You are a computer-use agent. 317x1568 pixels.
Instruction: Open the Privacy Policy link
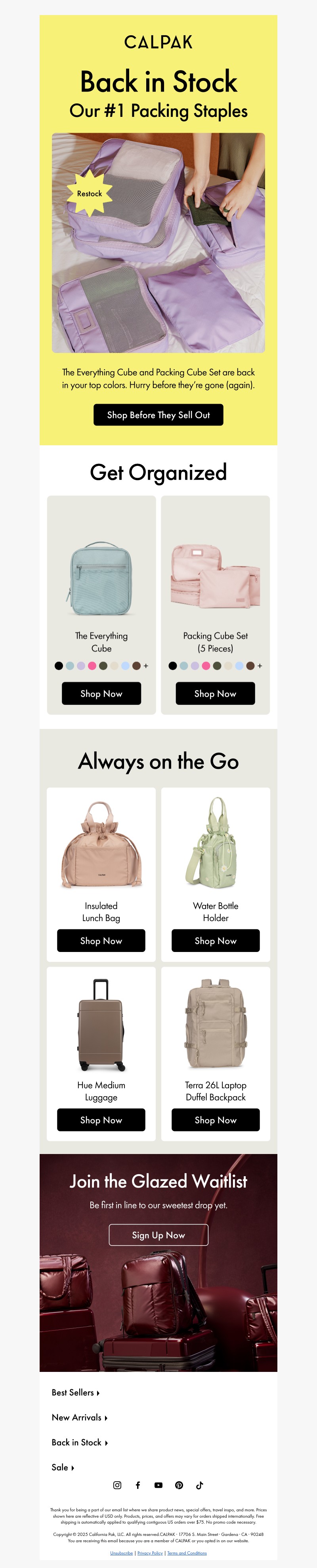150,1553
